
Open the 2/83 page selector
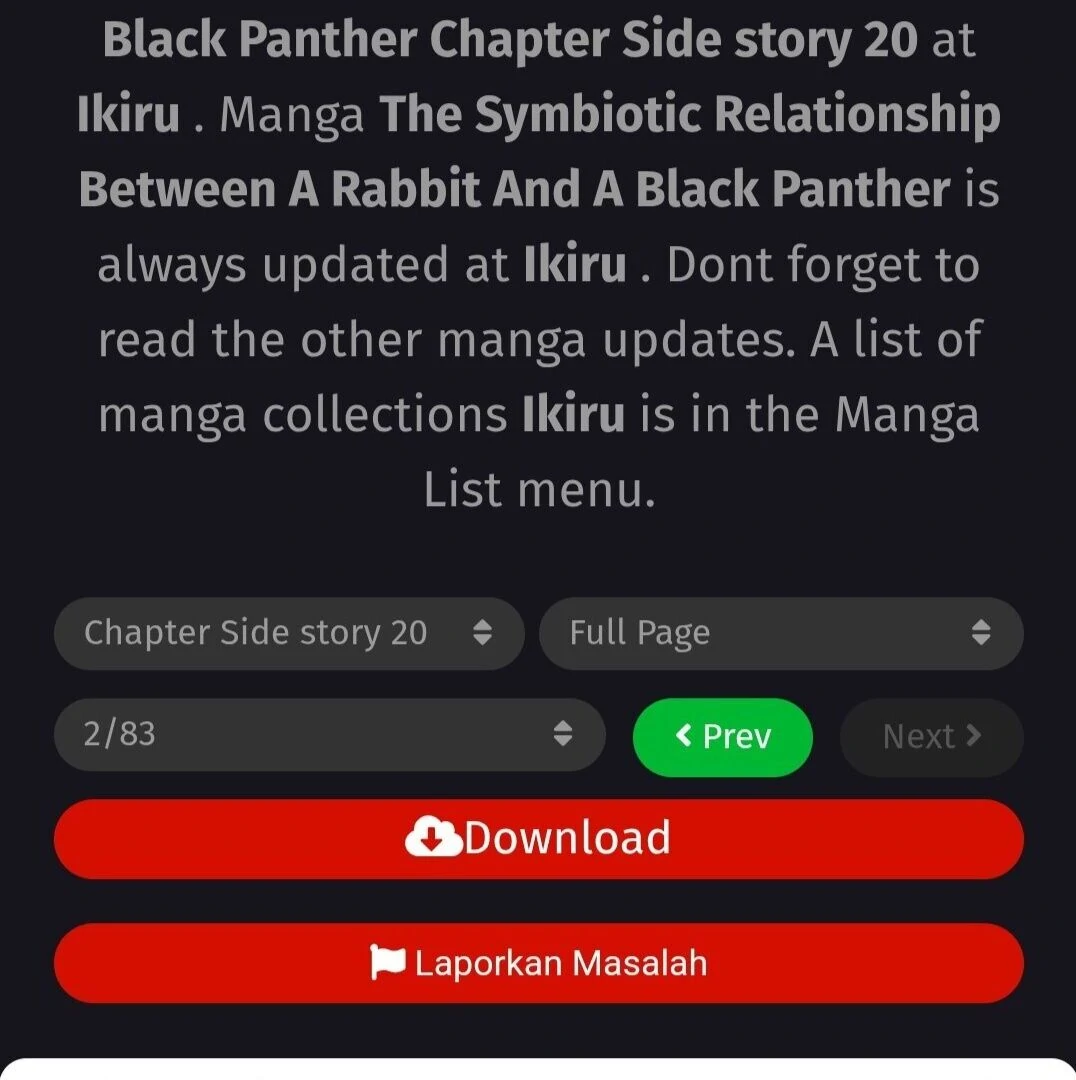point(329,735)
